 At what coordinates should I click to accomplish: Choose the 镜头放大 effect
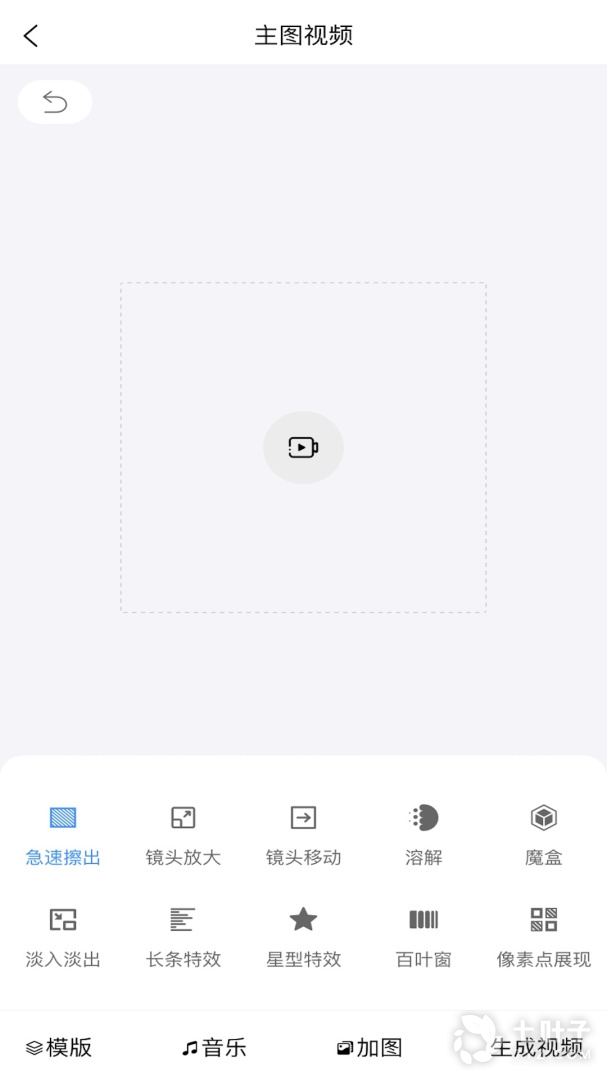(x=183, y=835)
